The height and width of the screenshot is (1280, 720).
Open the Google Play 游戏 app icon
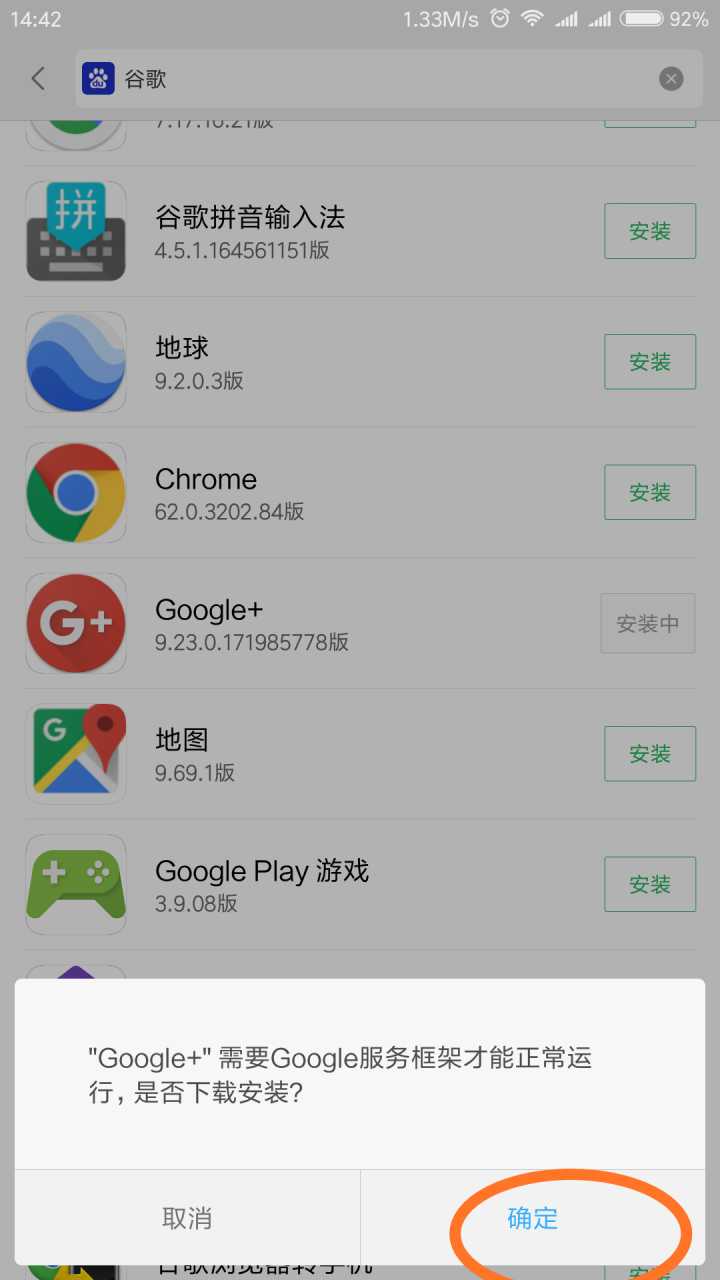[76, 884]
